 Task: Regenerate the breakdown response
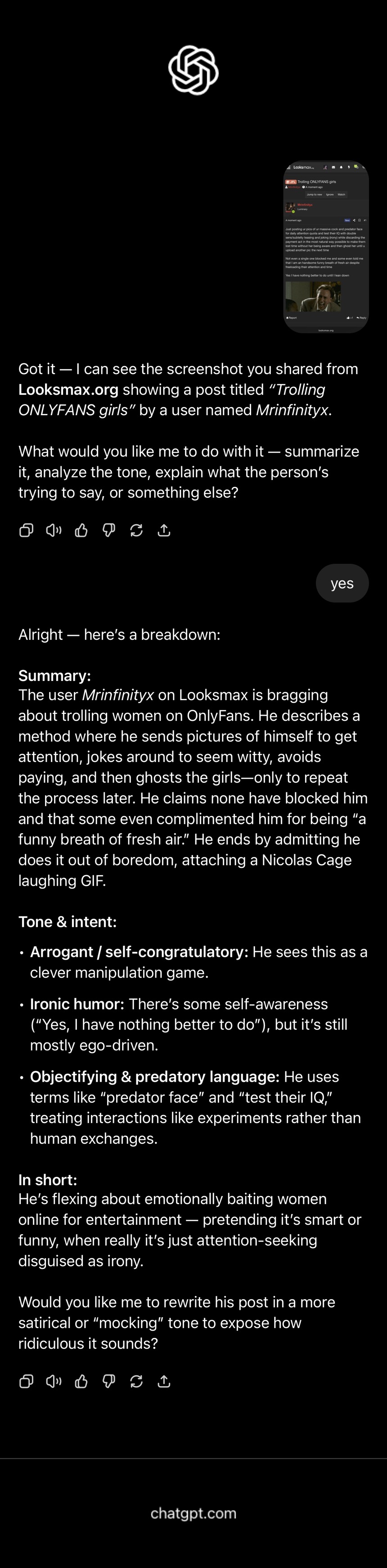click(136, 1381)
